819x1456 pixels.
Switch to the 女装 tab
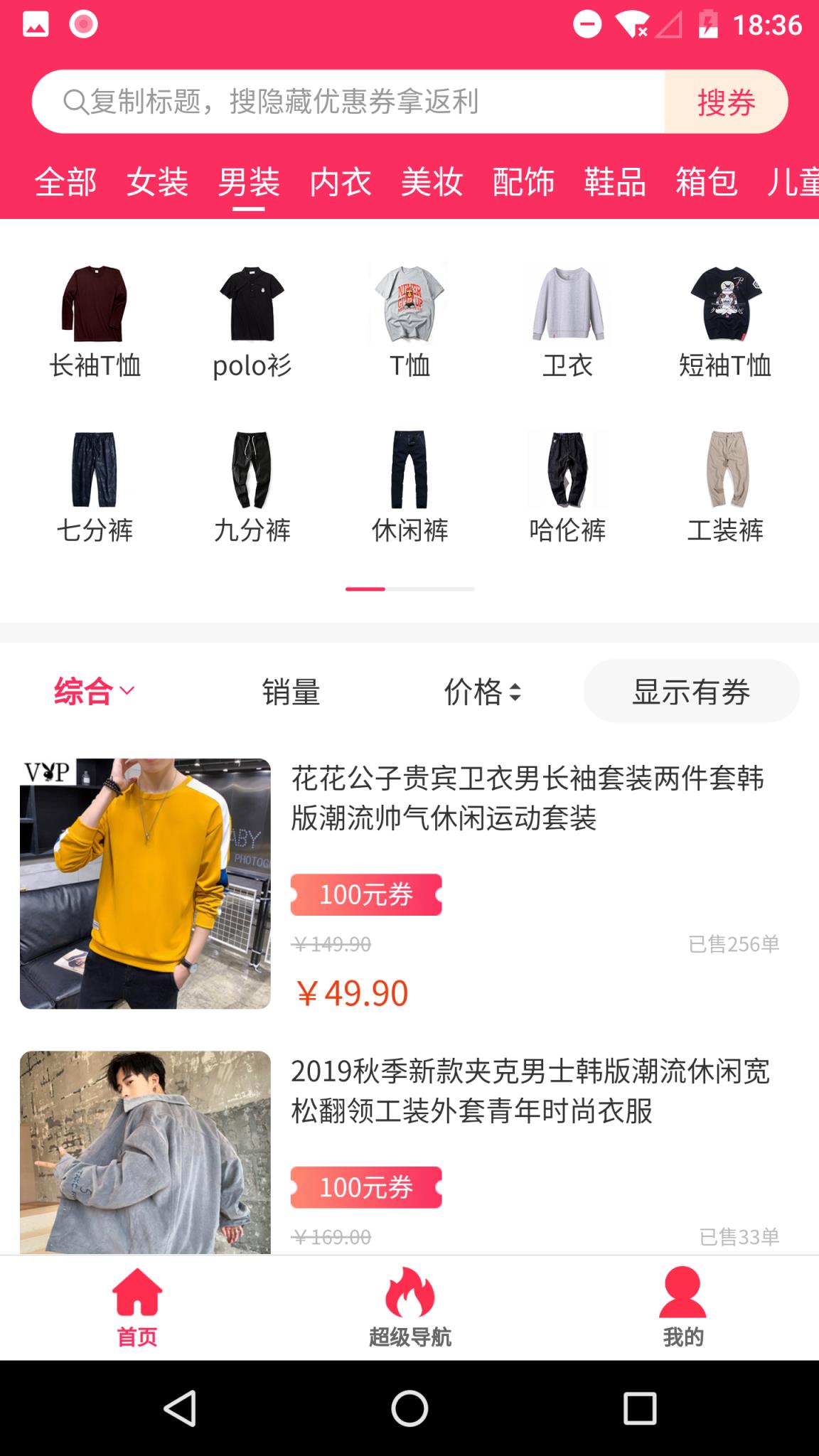[157, 183]
